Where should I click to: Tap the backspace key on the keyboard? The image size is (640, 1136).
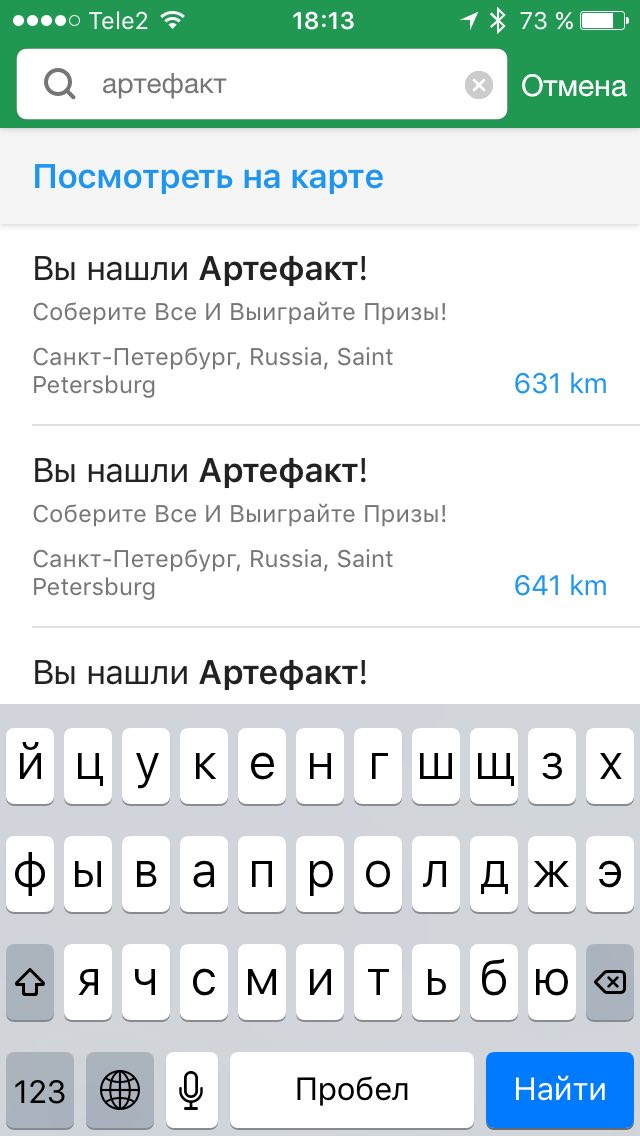point(610,982)
